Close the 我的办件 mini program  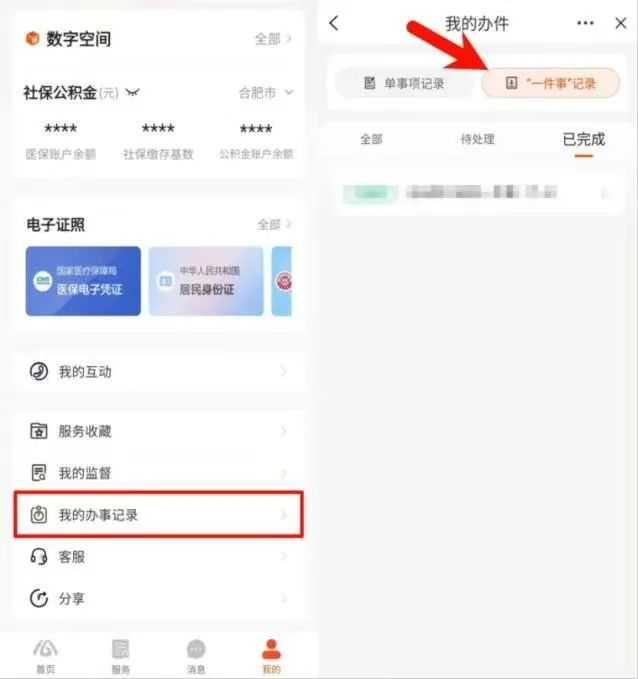tap(619, 23)
